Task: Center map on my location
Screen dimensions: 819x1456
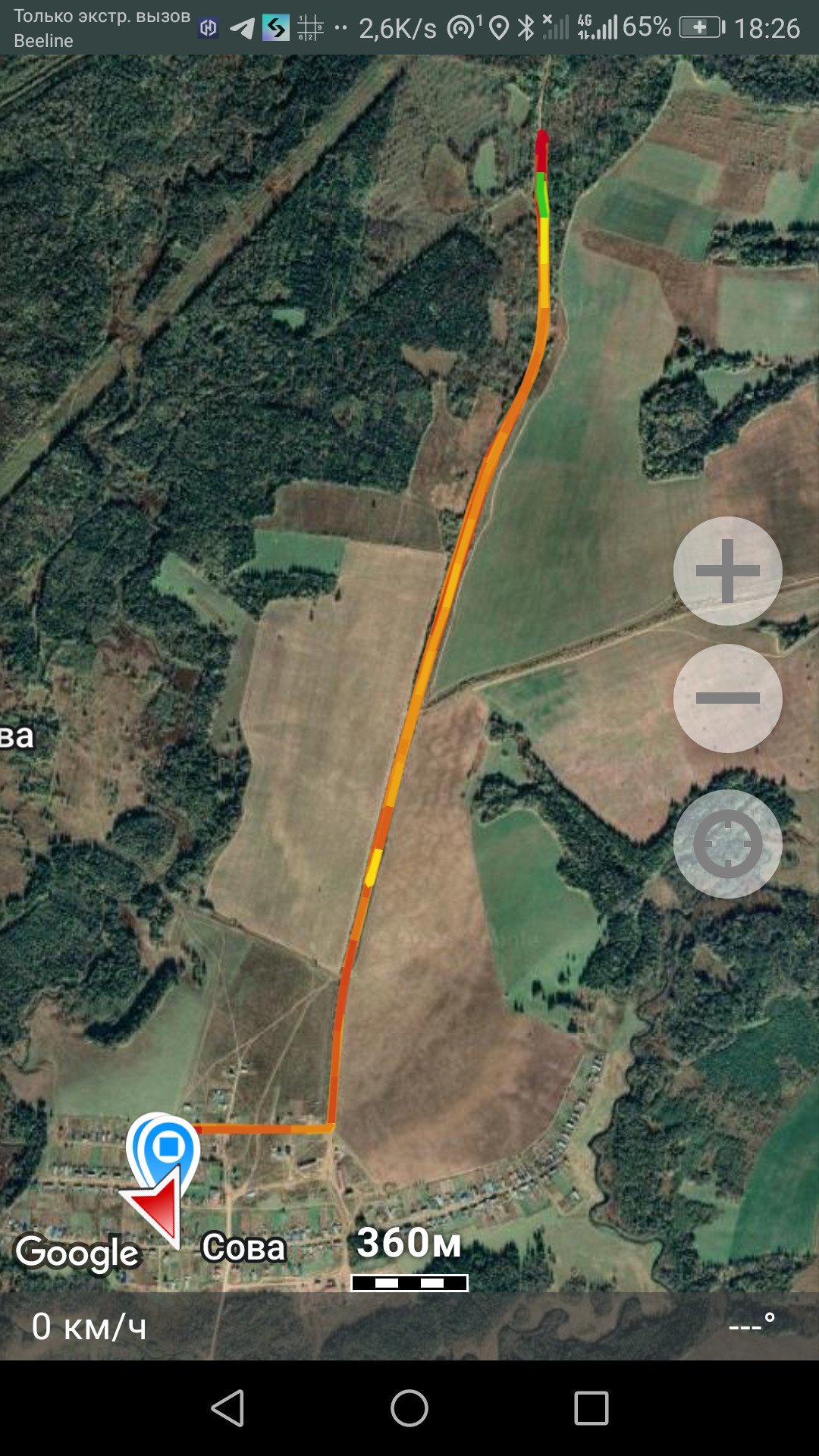Action: (x=727, y=844)
